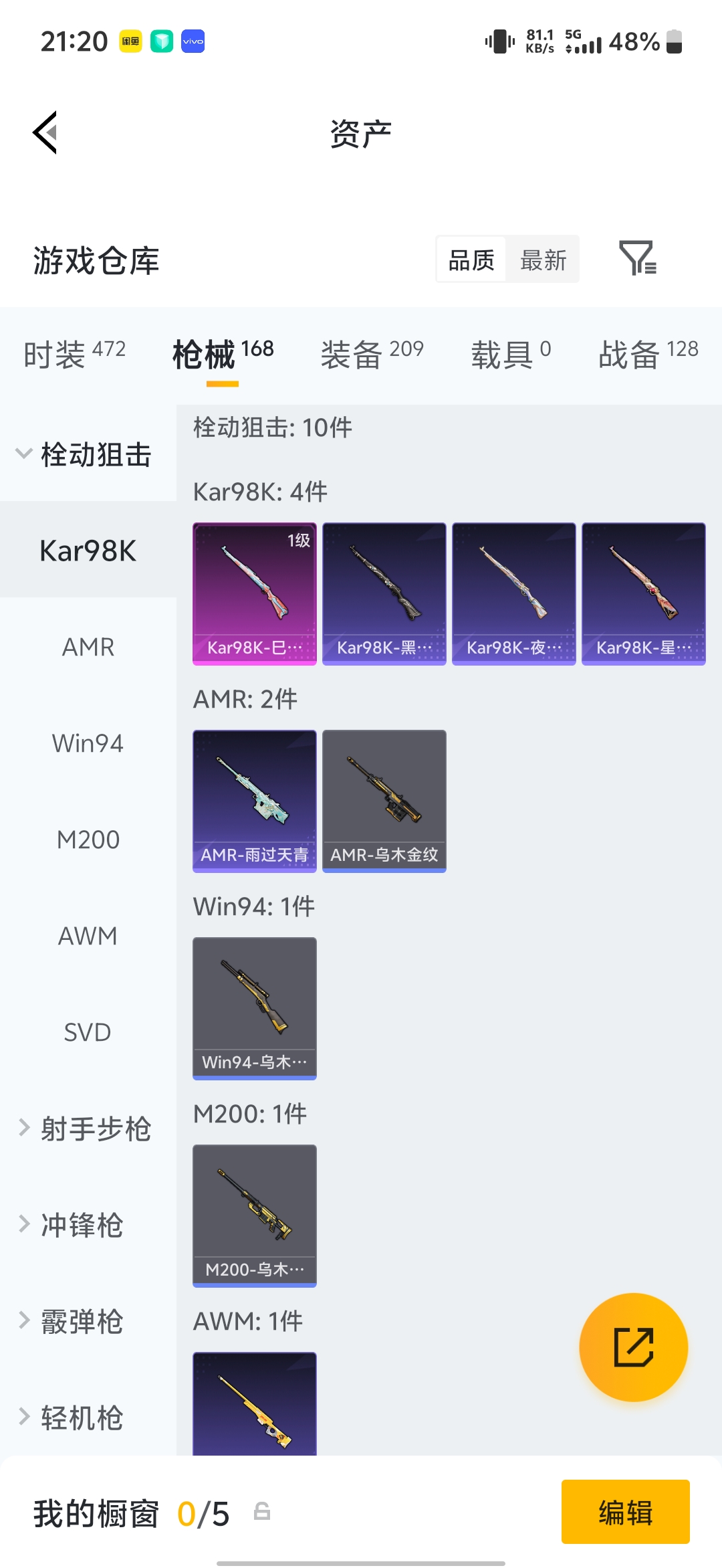The image size is (722, 1568).
Task: Switch to the 载具 tab
Action: click(x=511, y=353)
